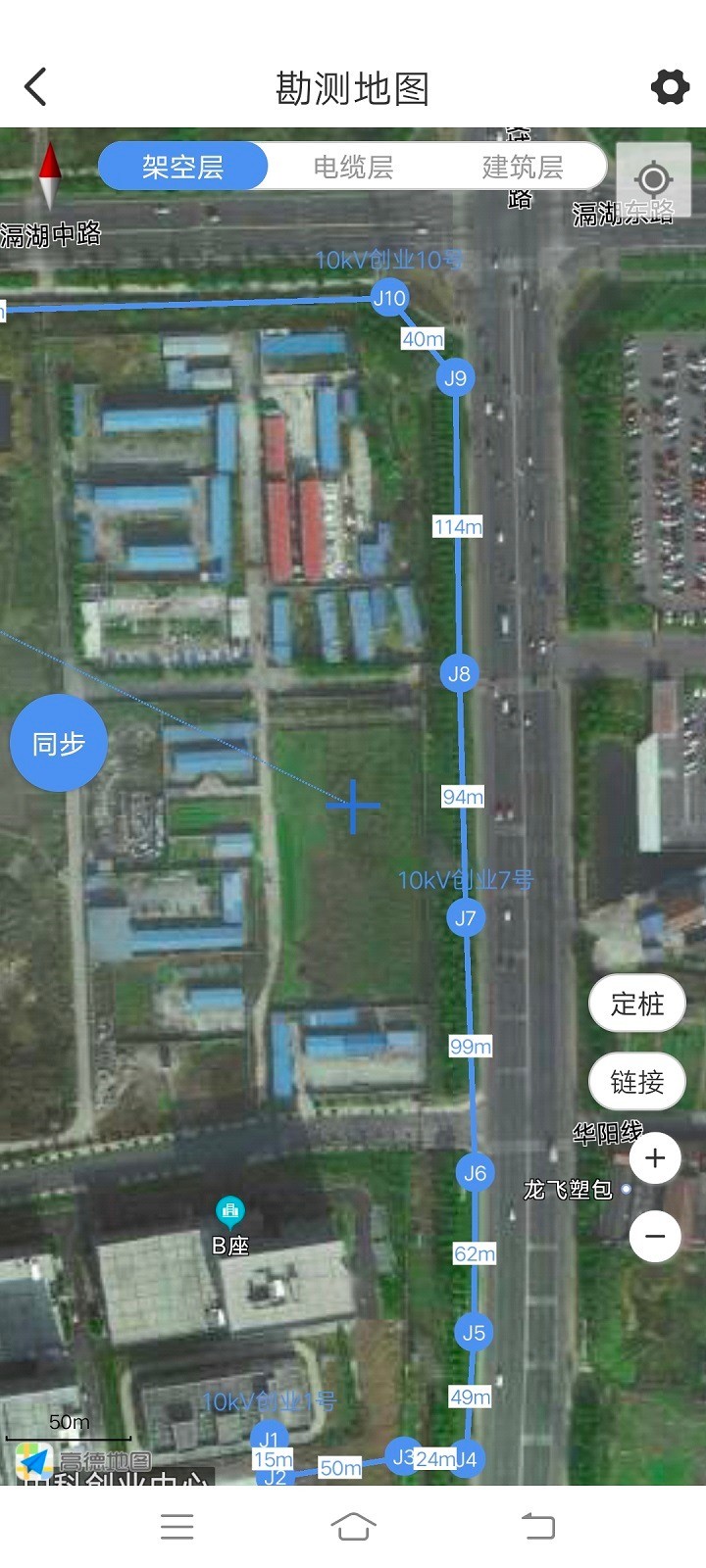Viewport: 706px width, 1568px height.
Task: Select pole marker J10
Action: click(389, 298)
